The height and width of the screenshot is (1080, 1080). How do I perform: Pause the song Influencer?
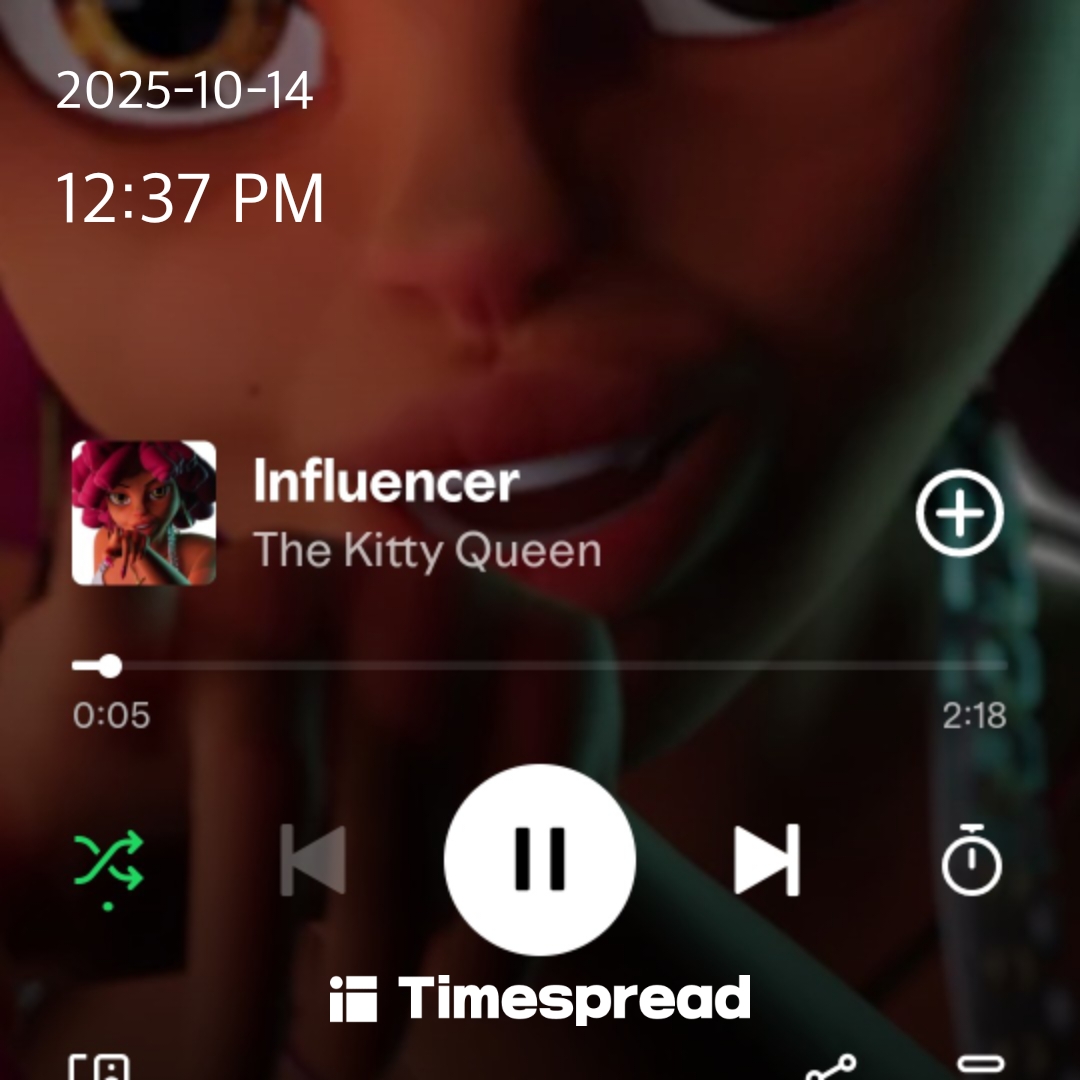click(539, 859)
